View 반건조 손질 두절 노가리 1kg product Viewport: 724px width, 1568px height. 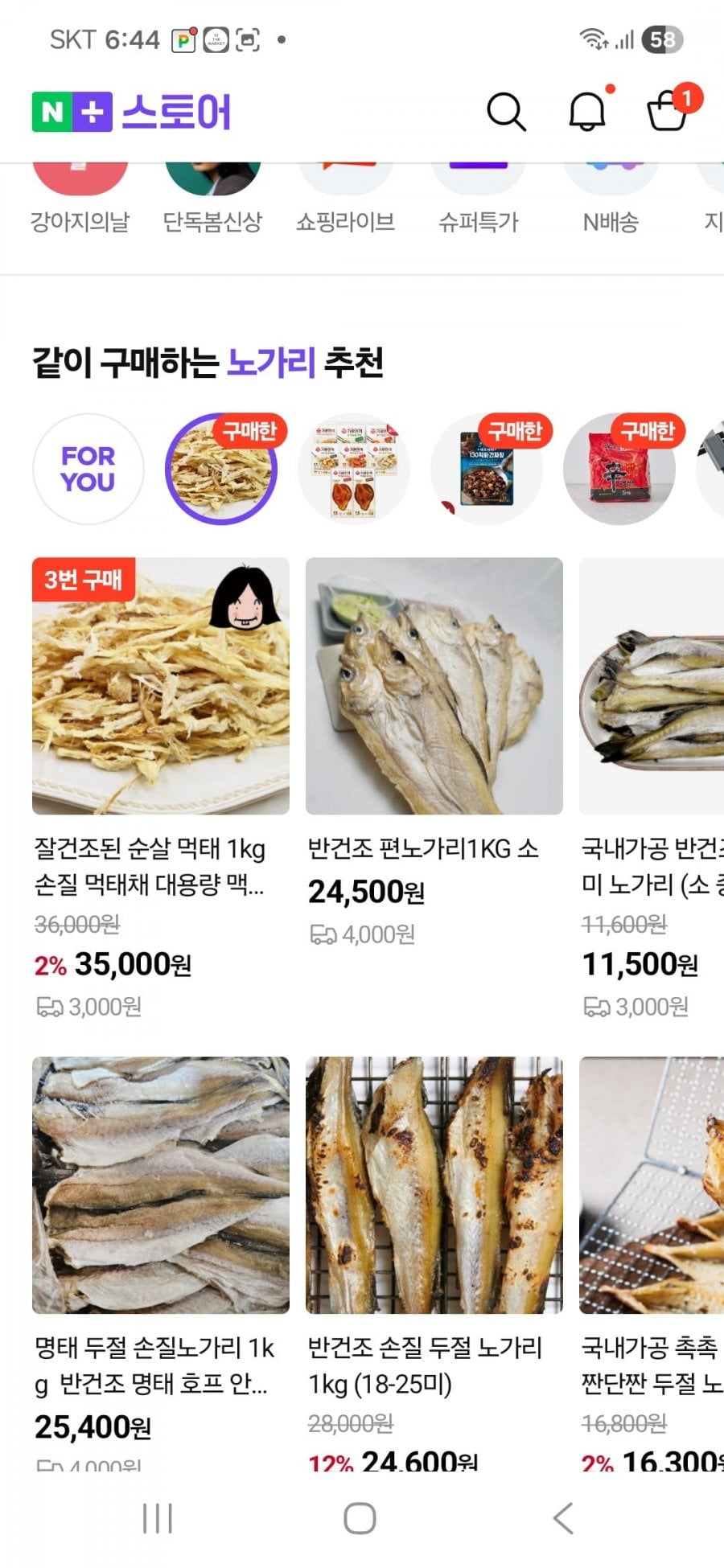(434, 1184)
